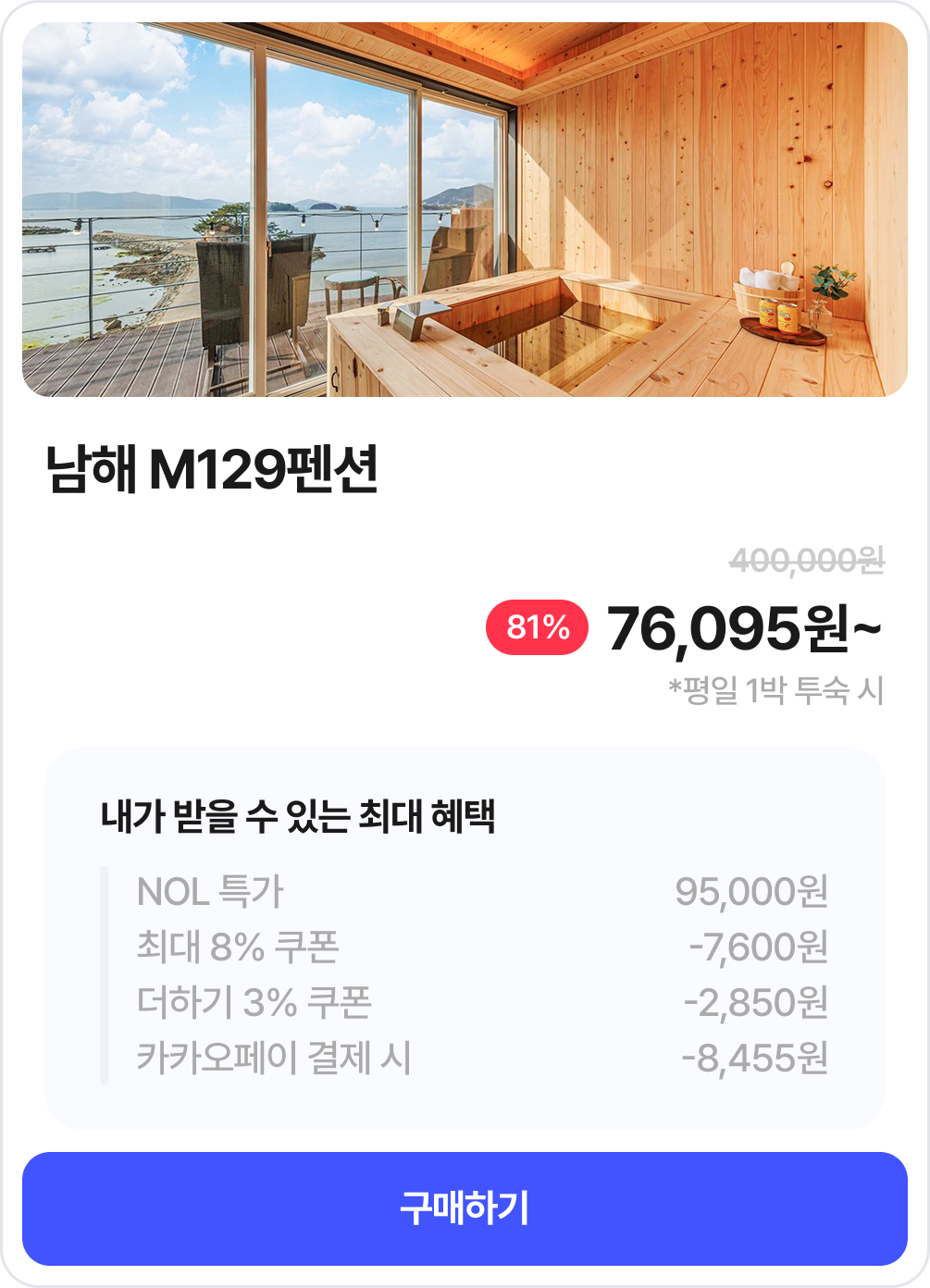The image size is (930, 1288).
Task: Open the 남해 M129펜션 photo
Action: (x=465, y=210)
